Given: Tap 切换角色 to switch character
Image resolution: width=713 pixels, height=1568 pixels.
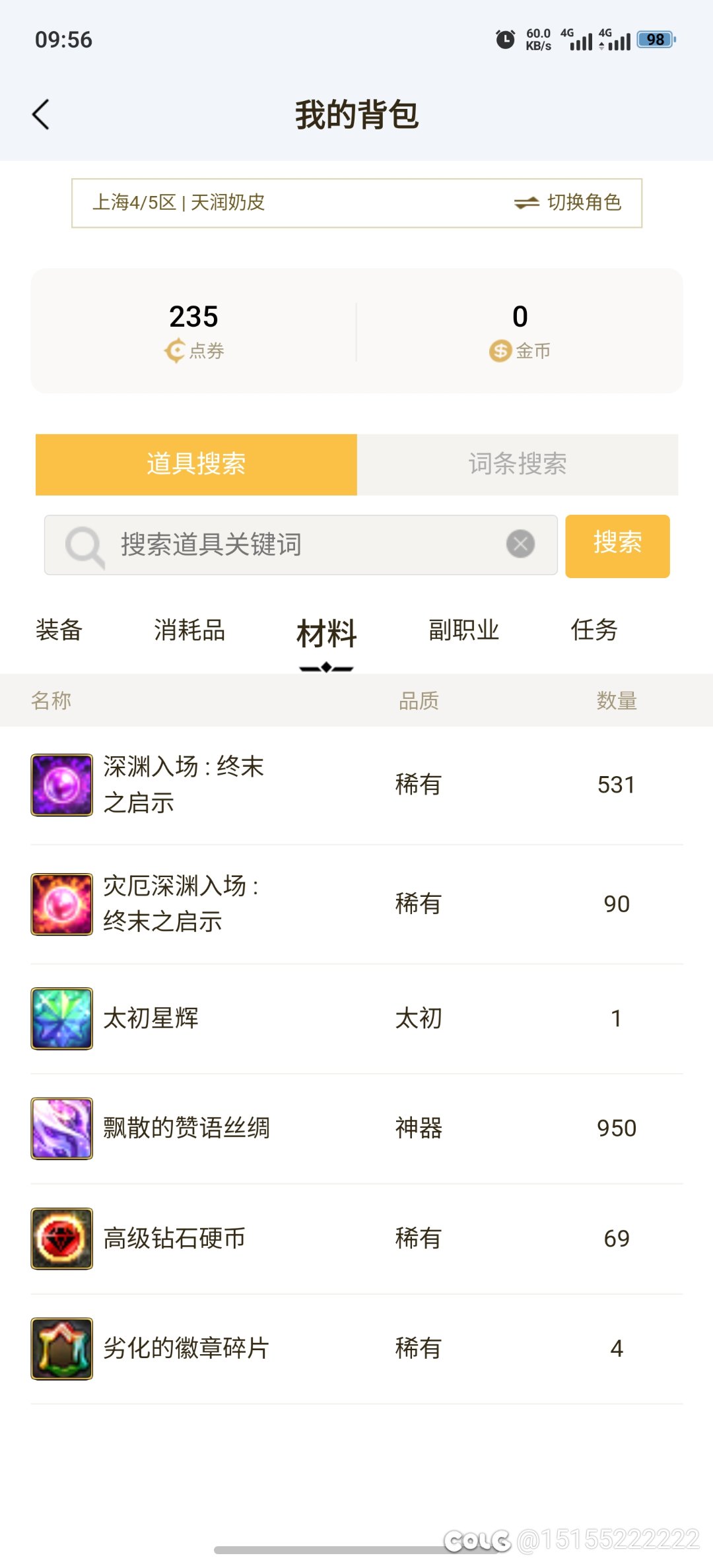Looking at the screenshot, I should pyautogui.click(x=568, y=203).
